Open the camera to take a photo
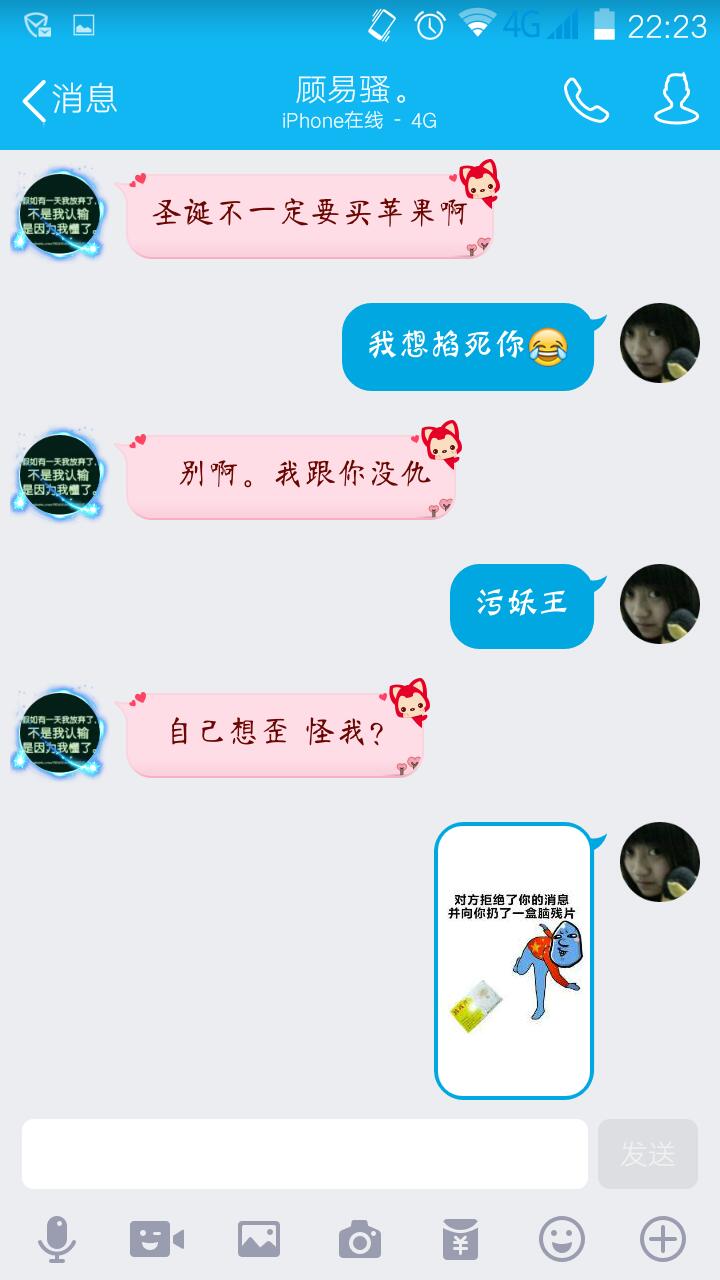 (x=360, y=1240)
